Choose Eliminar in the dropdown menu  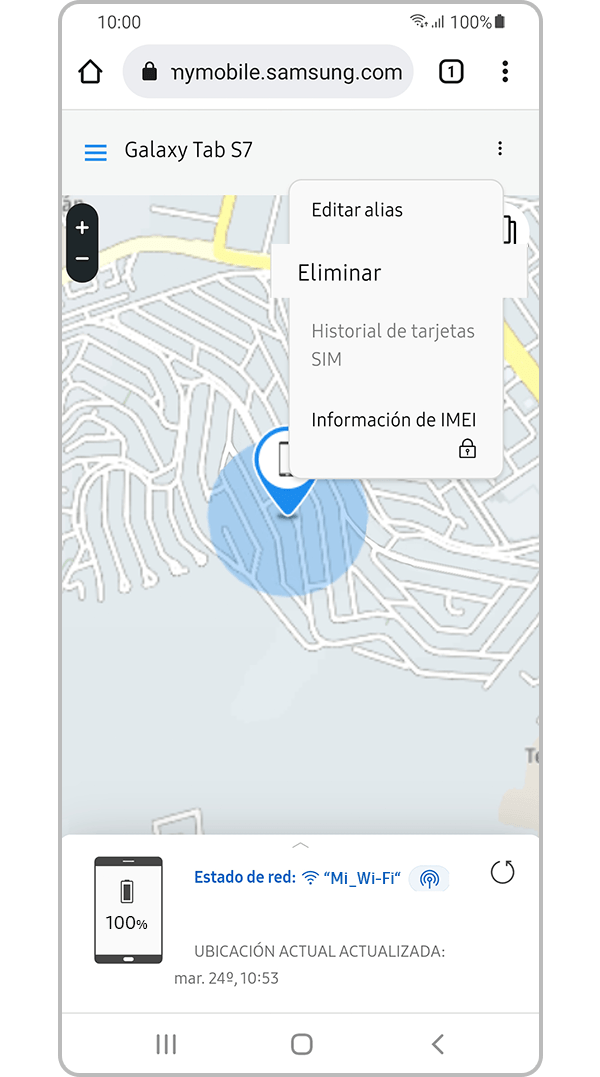tap(339, 272)
